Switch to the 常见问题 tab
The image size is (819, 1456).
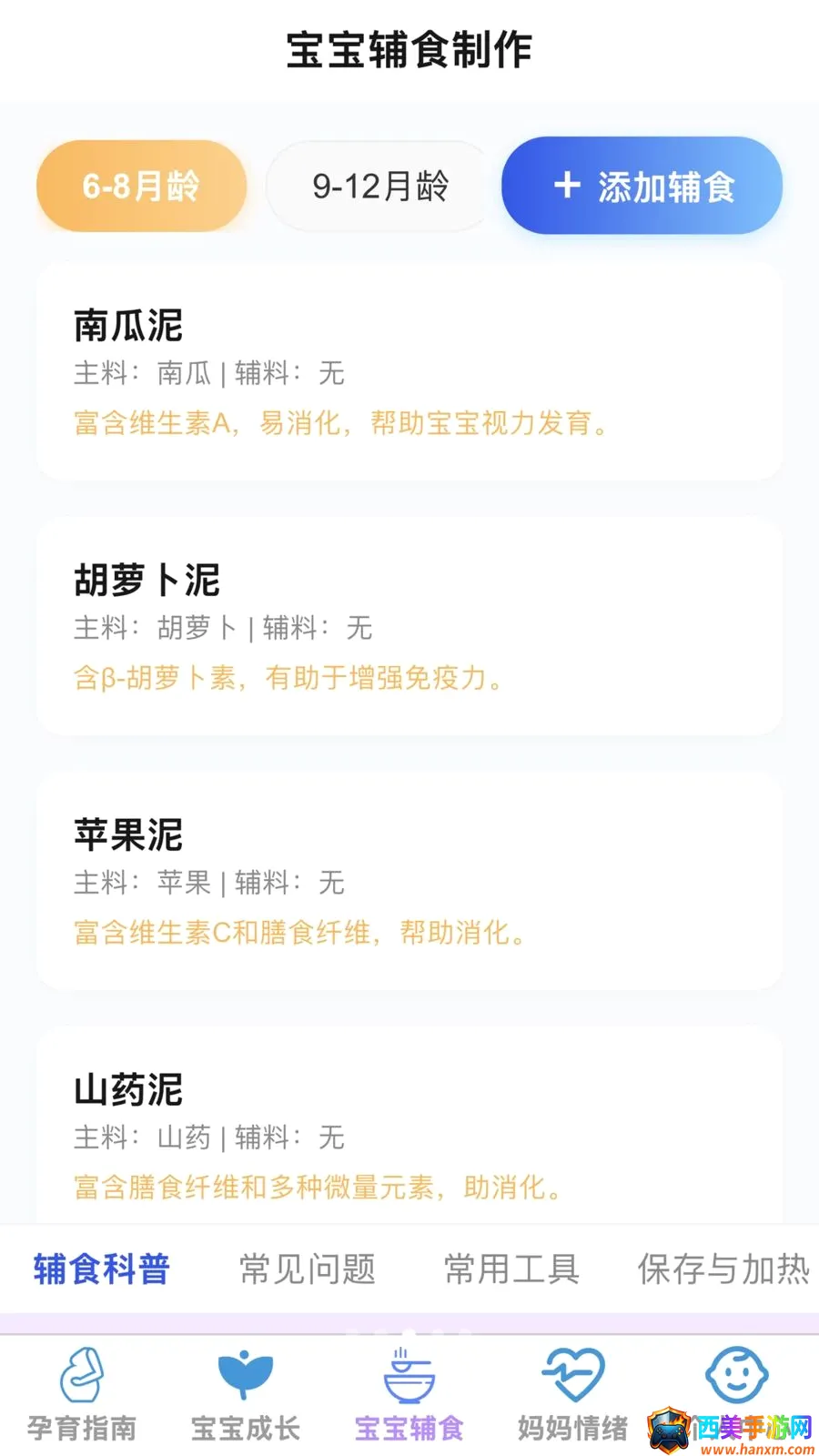(308, 1269)
